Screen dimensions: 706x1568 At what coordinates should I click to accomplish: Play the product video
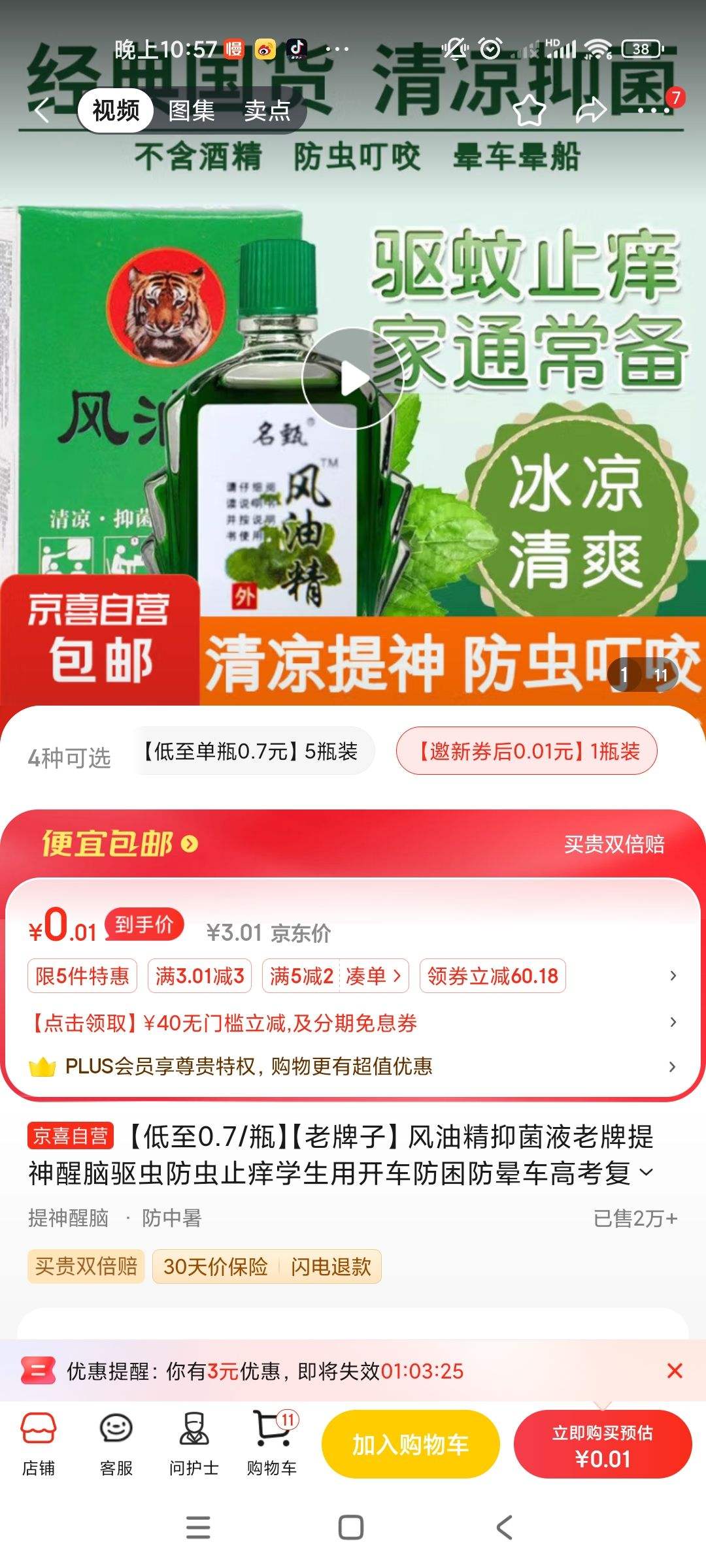click(x=353, y=379)
